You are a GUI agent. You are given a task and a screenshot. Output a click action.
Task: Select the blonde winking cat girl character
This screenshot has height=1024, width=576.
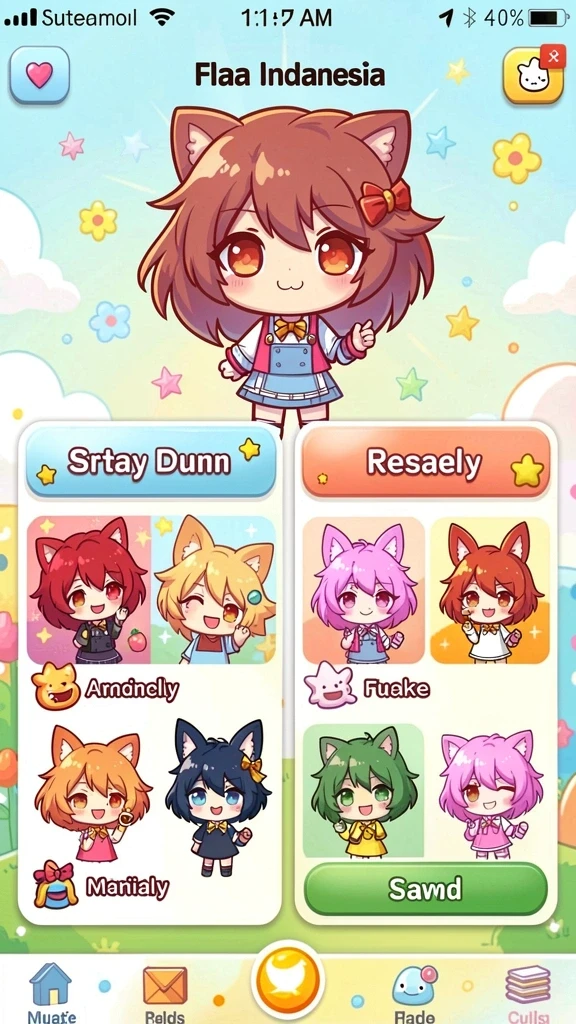click(x=214, y=590)
